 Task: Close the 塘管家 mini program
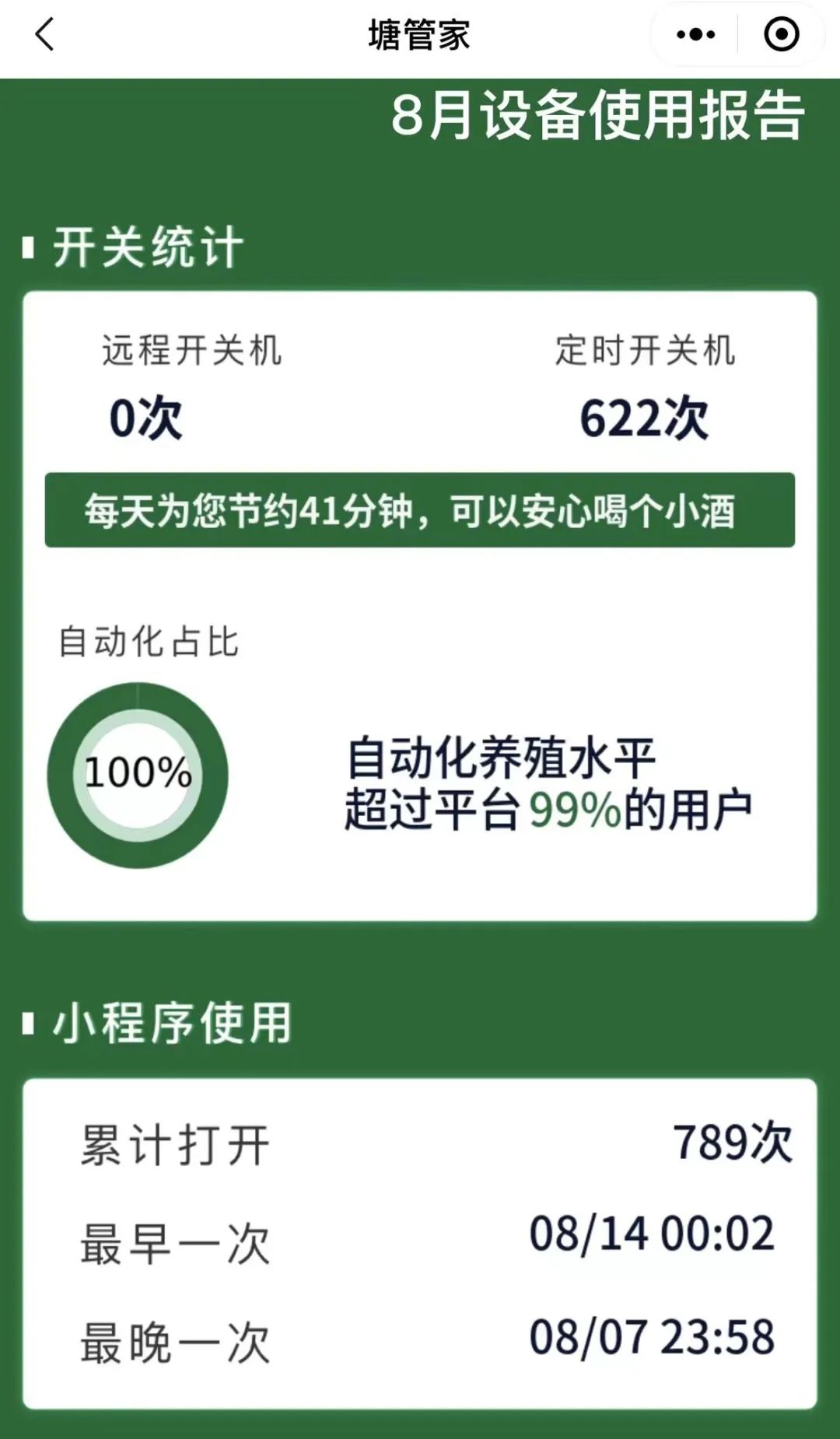pos(781,35)
